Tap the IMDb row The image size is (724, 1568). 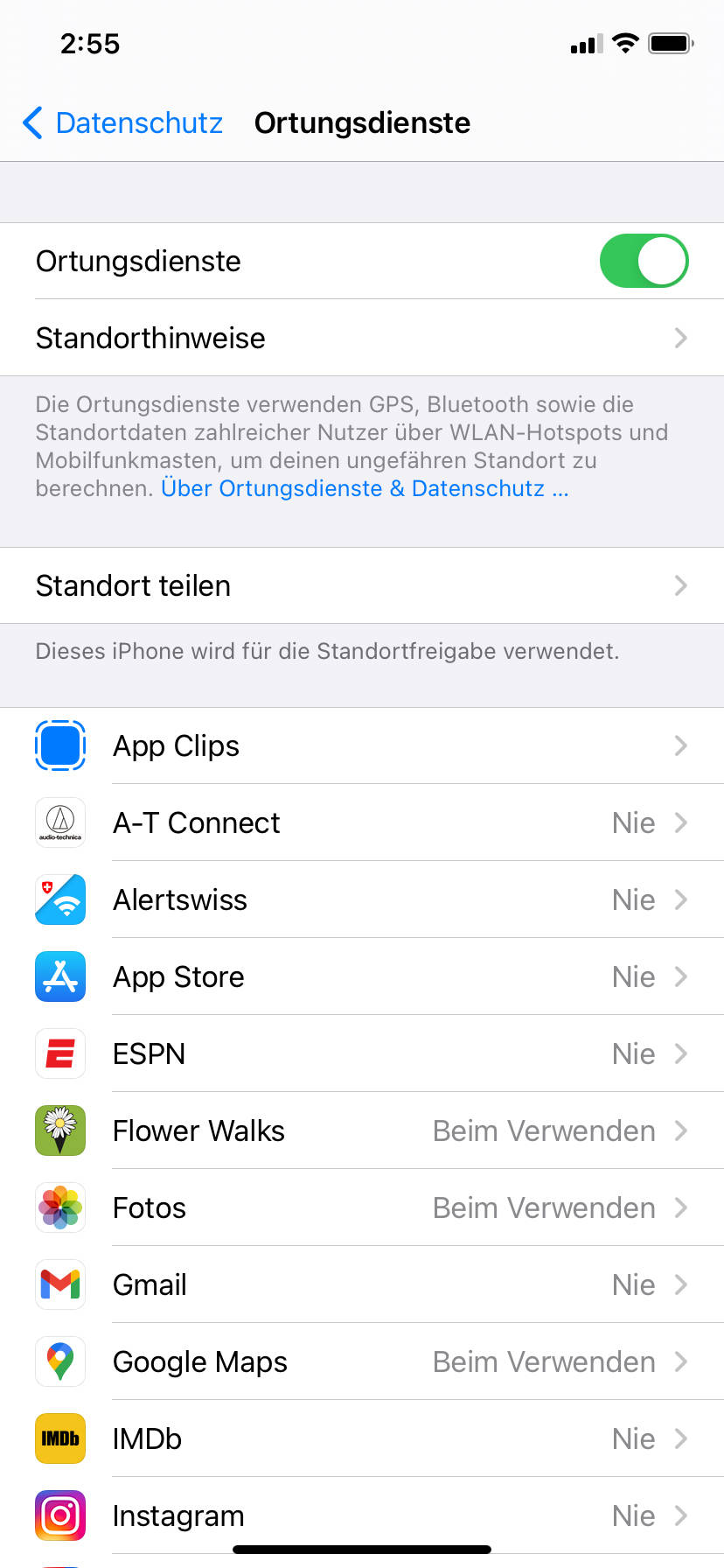tap(362, 1438)
